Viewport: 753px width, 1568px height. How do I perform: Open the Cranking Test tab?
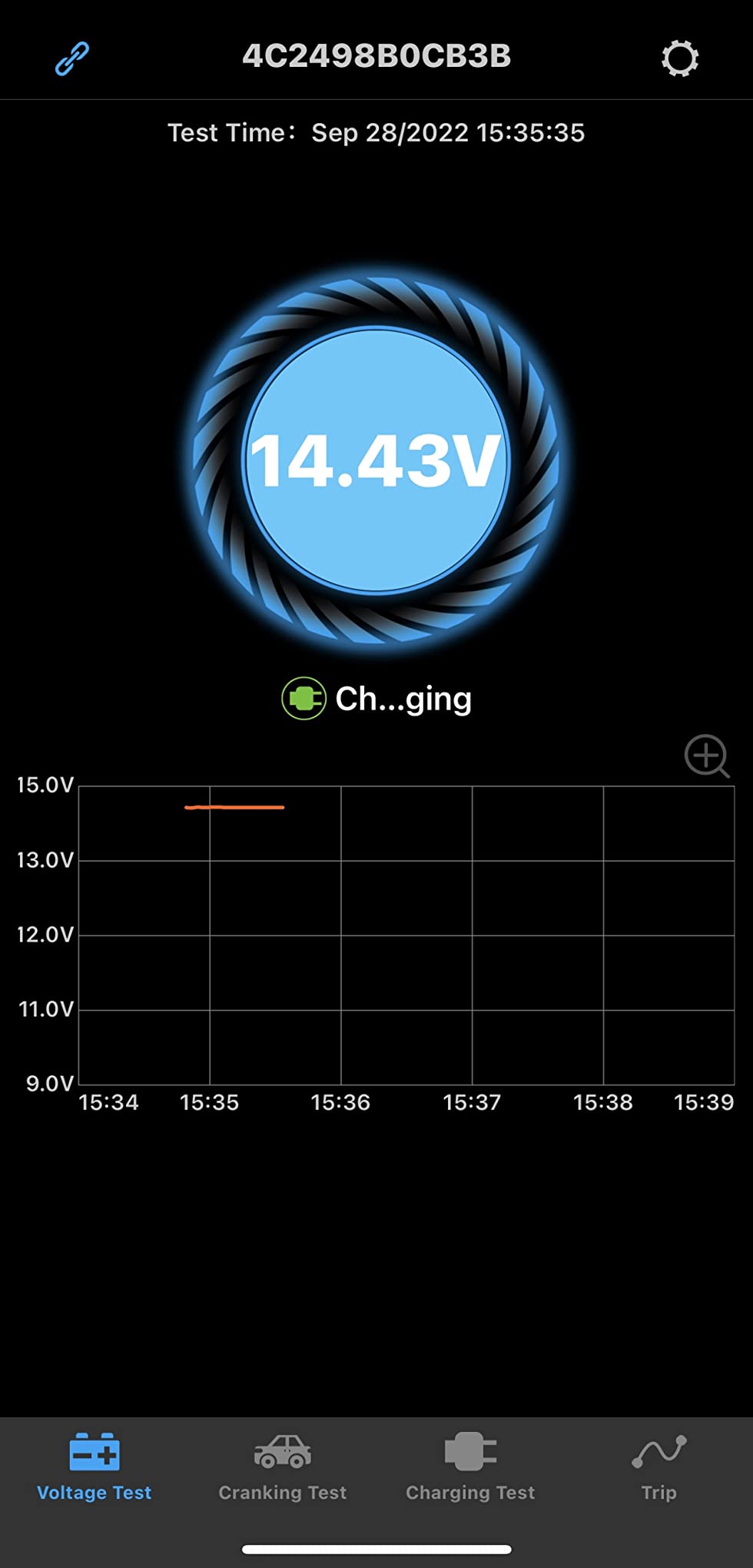point(283,1467)
